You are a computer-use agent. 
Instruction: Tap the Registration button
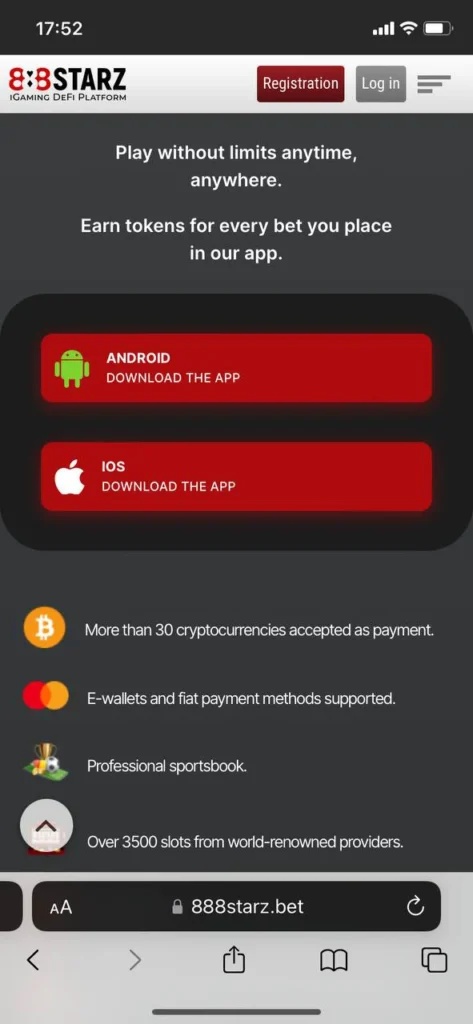coord(301,84)
